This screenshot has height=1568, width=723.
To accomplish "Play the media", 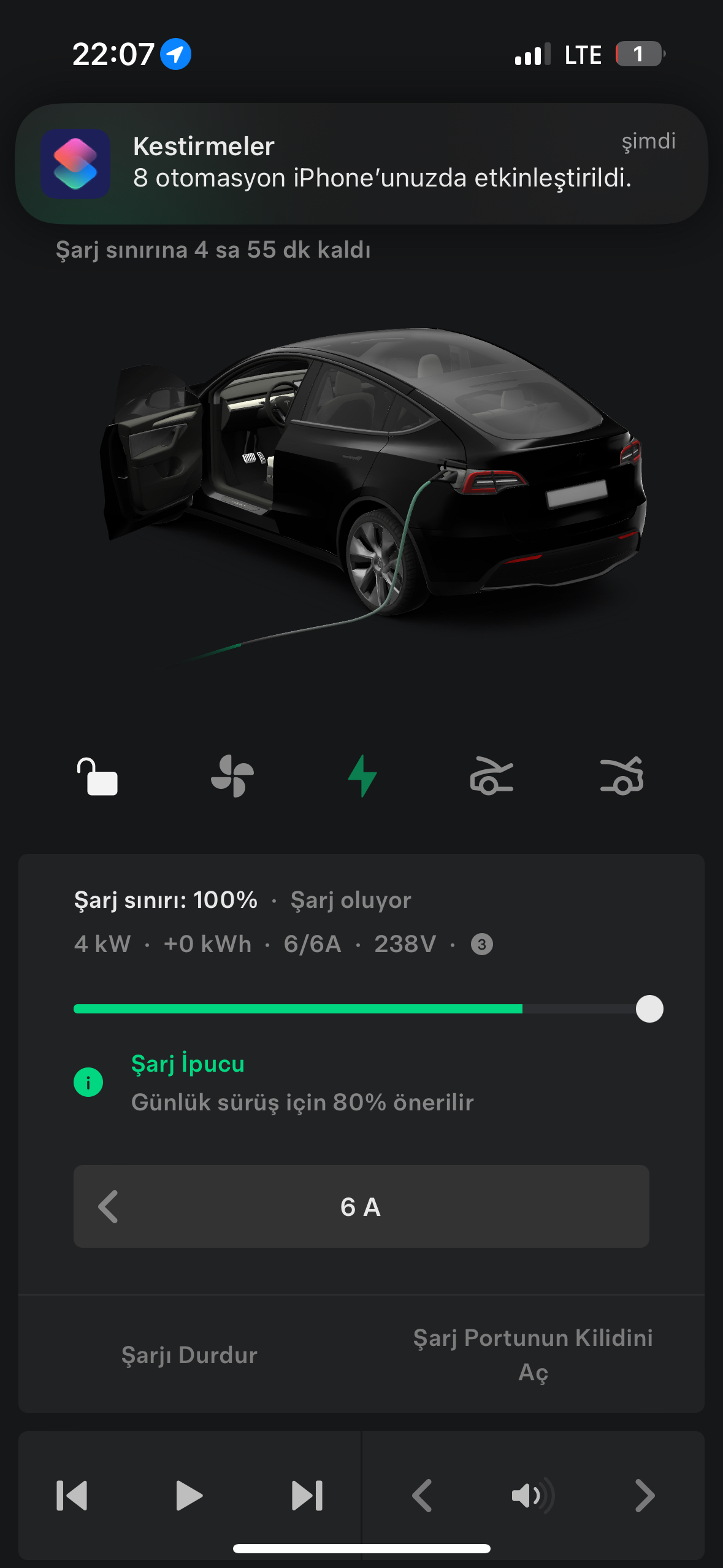I will pyautogui.click(x=189, y=1496).
